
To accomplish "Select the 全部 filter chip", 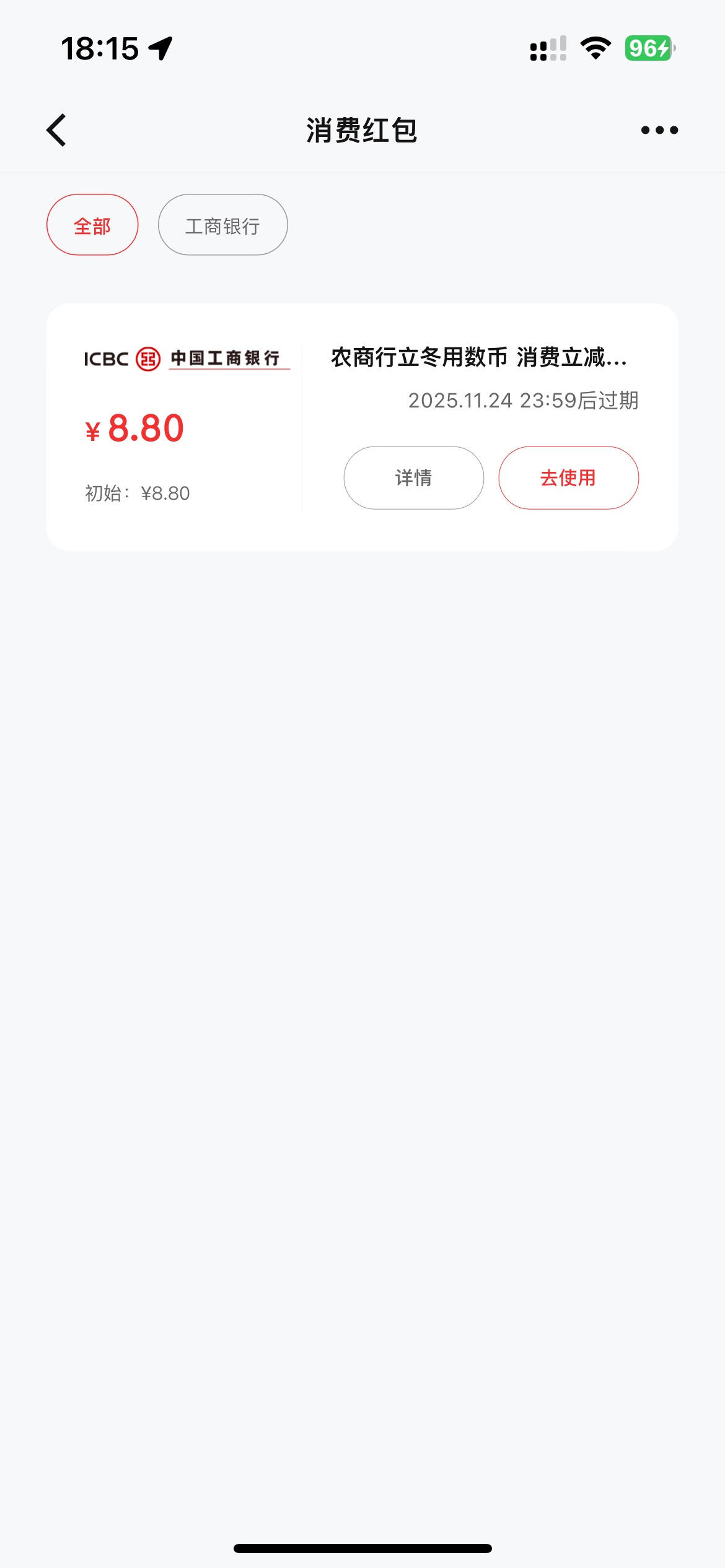I will coord(92,225).
